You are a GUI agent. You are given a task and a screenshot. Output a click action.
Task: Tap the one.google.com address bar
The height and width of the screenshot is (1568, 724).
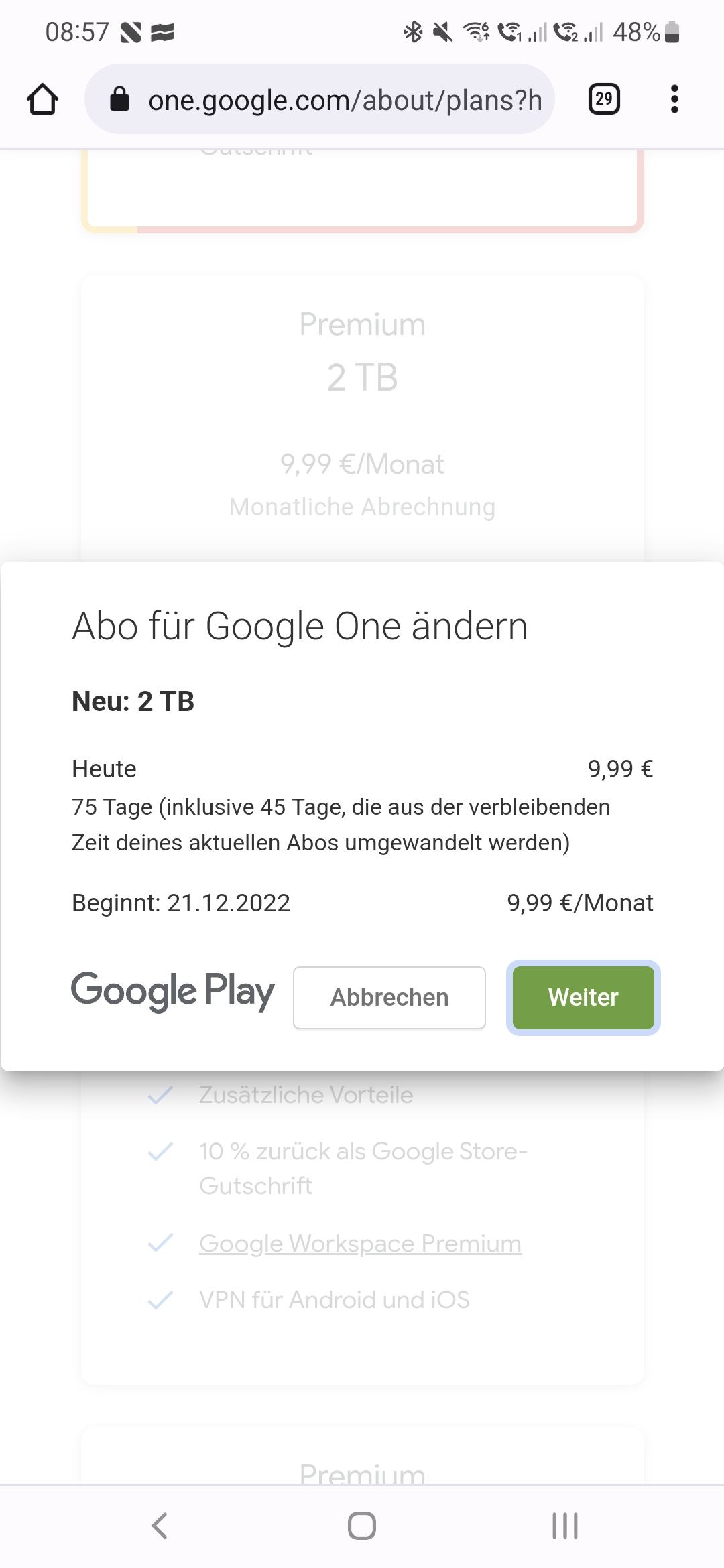320,99
